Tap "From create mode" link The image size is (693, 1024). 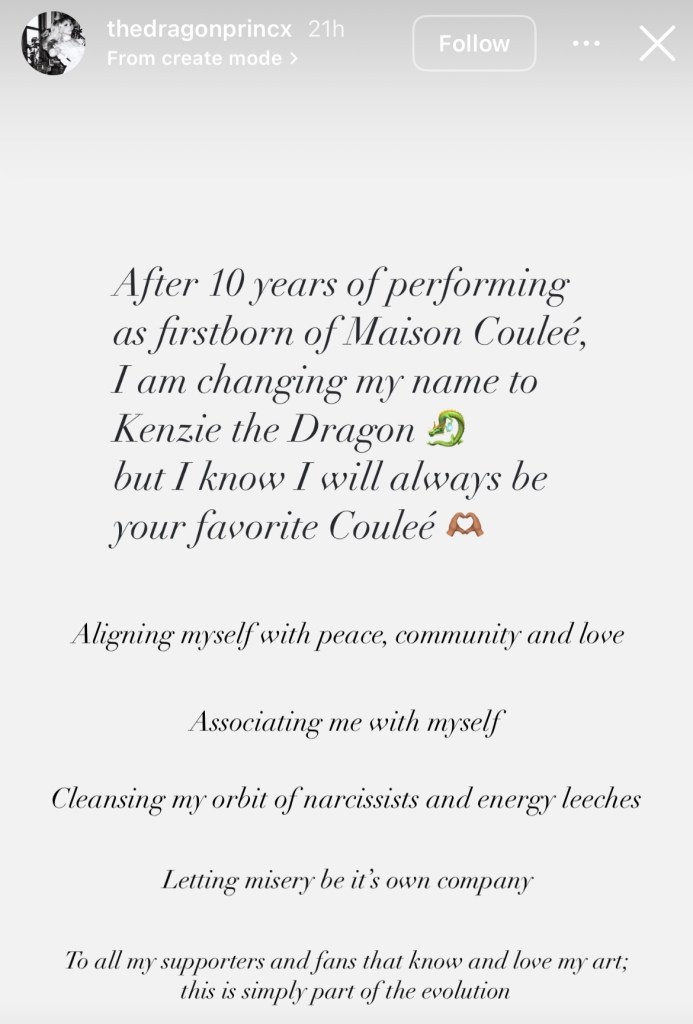pyautogui.click(x=202, y=59)
